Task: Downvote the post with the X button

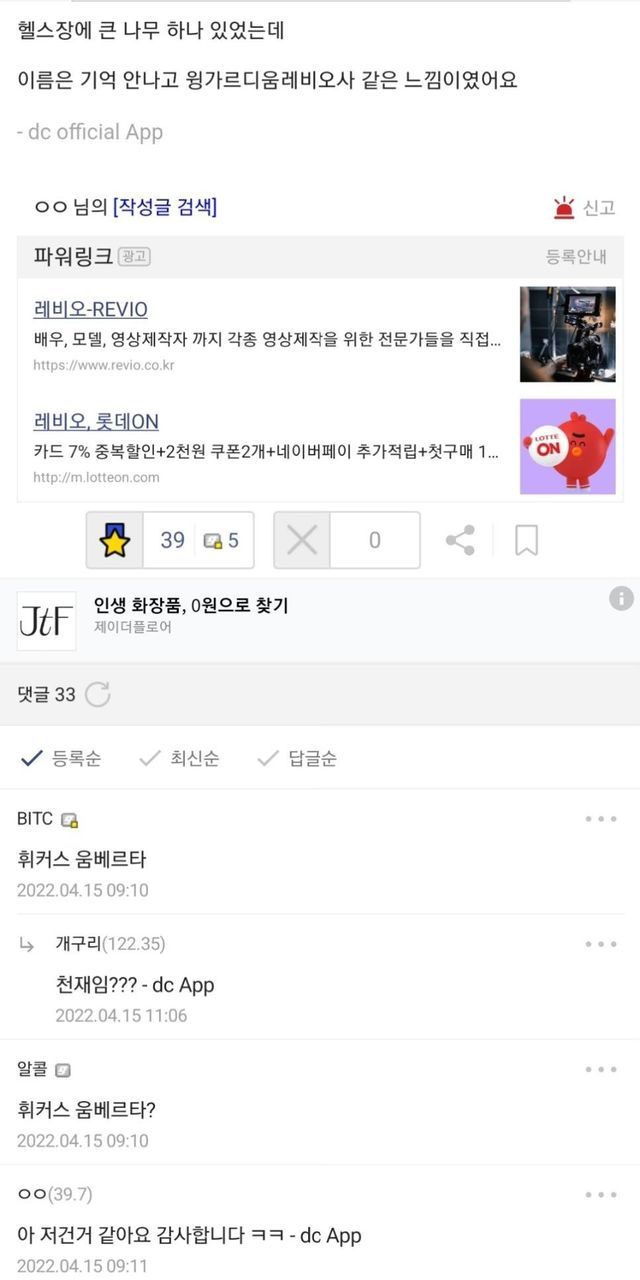Action: (x=302, y=540)
